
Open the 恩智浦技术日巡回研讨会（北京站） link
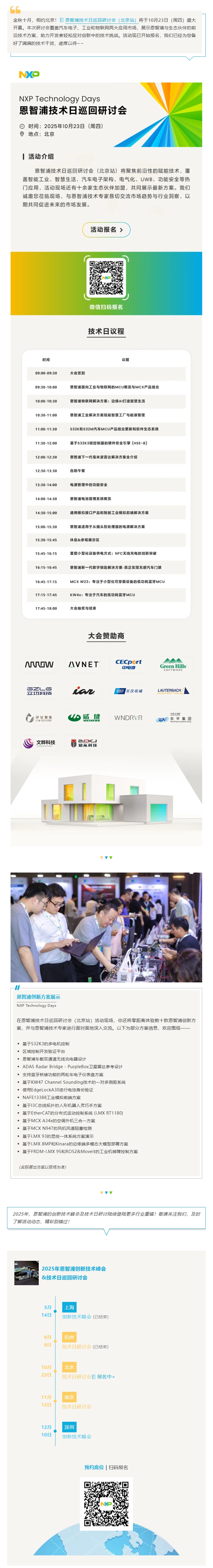tap(100, 20)
